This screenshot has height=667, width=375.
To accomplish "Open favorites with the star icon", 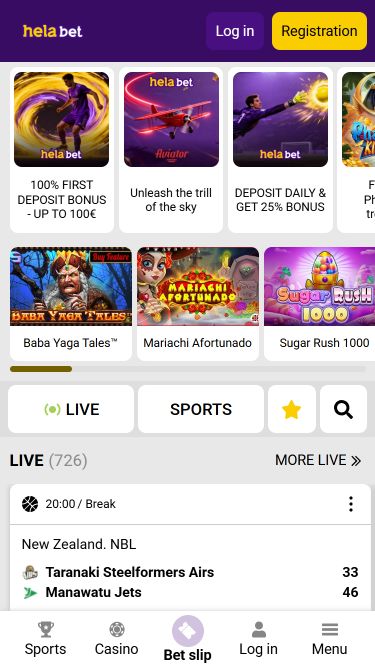I will (x=292, y=409).
